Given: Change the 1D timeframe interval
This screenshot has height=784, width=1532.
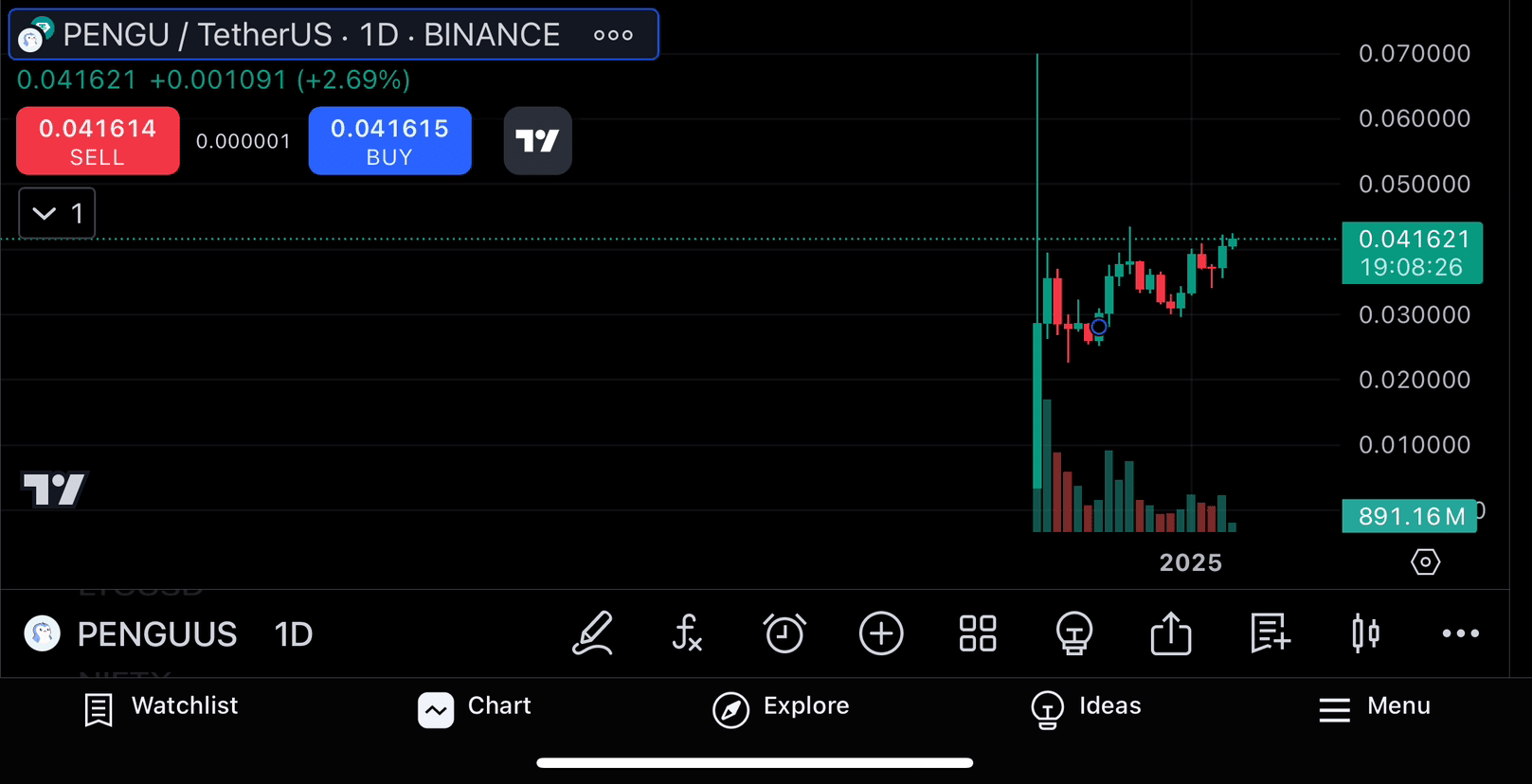Looking at the screenshot, I should 294,634.
